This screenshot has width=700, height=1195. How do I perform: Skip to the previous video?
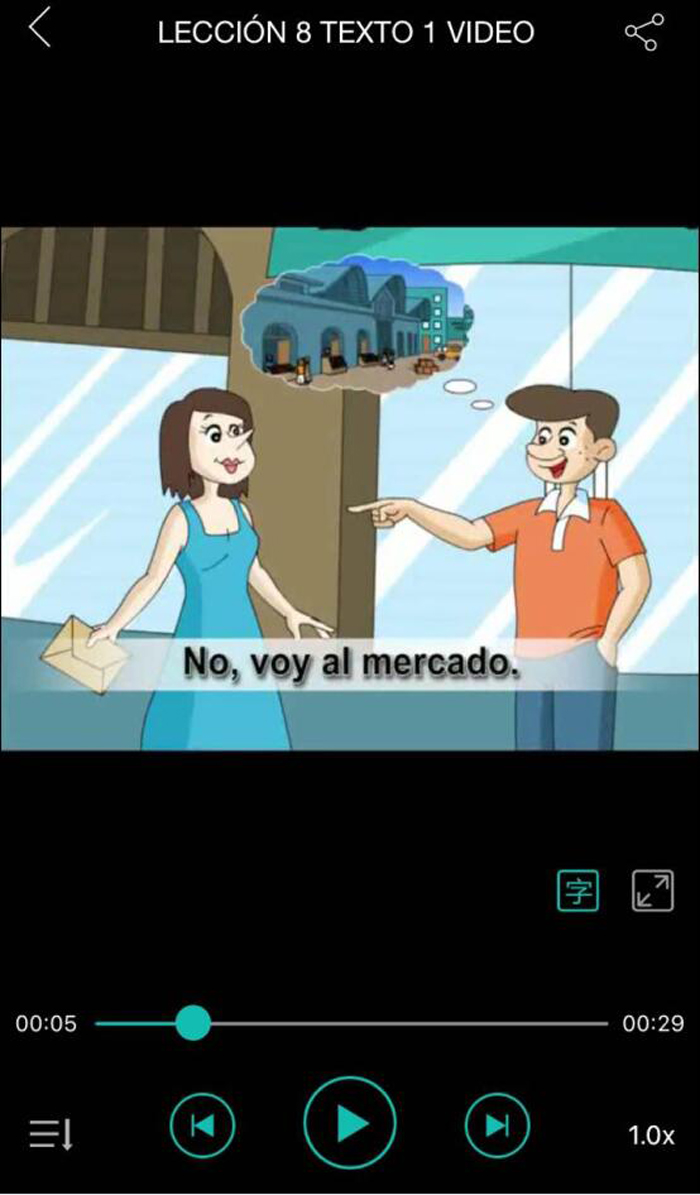[202, 1125]
